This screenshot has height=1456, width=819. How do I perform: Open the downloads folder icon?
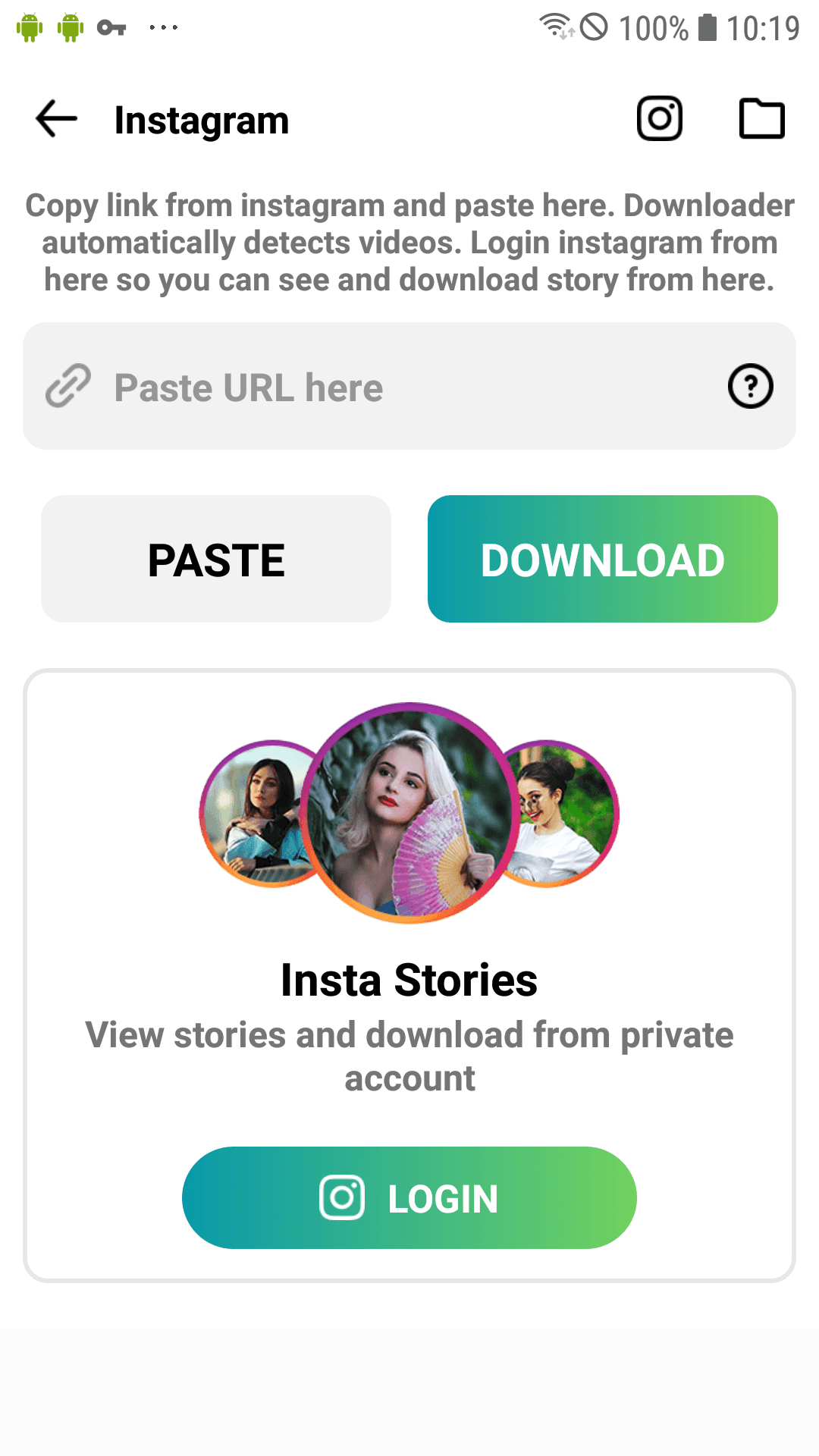[x=761, y=119]
